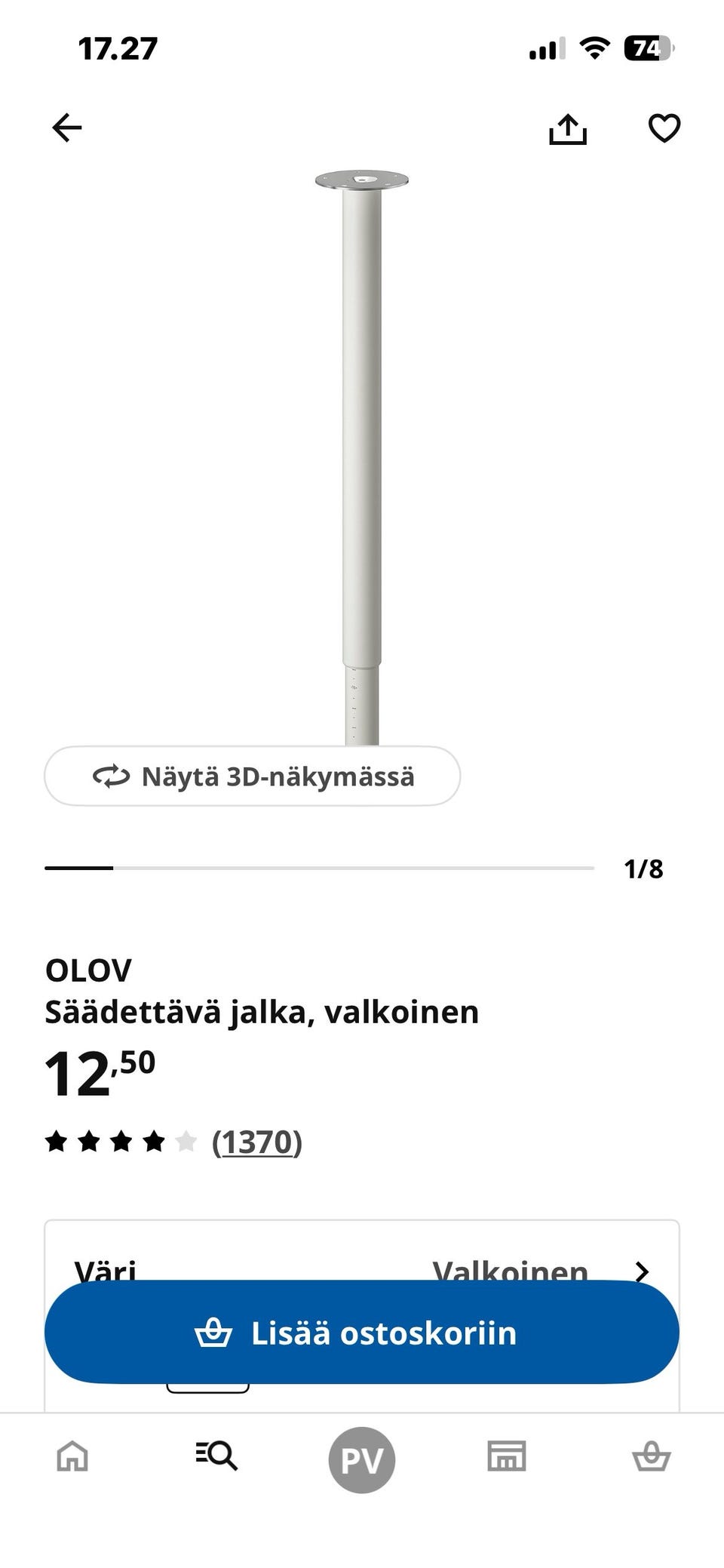Open the PV profile tab

pyautogui.click(x=362, y=1458)
